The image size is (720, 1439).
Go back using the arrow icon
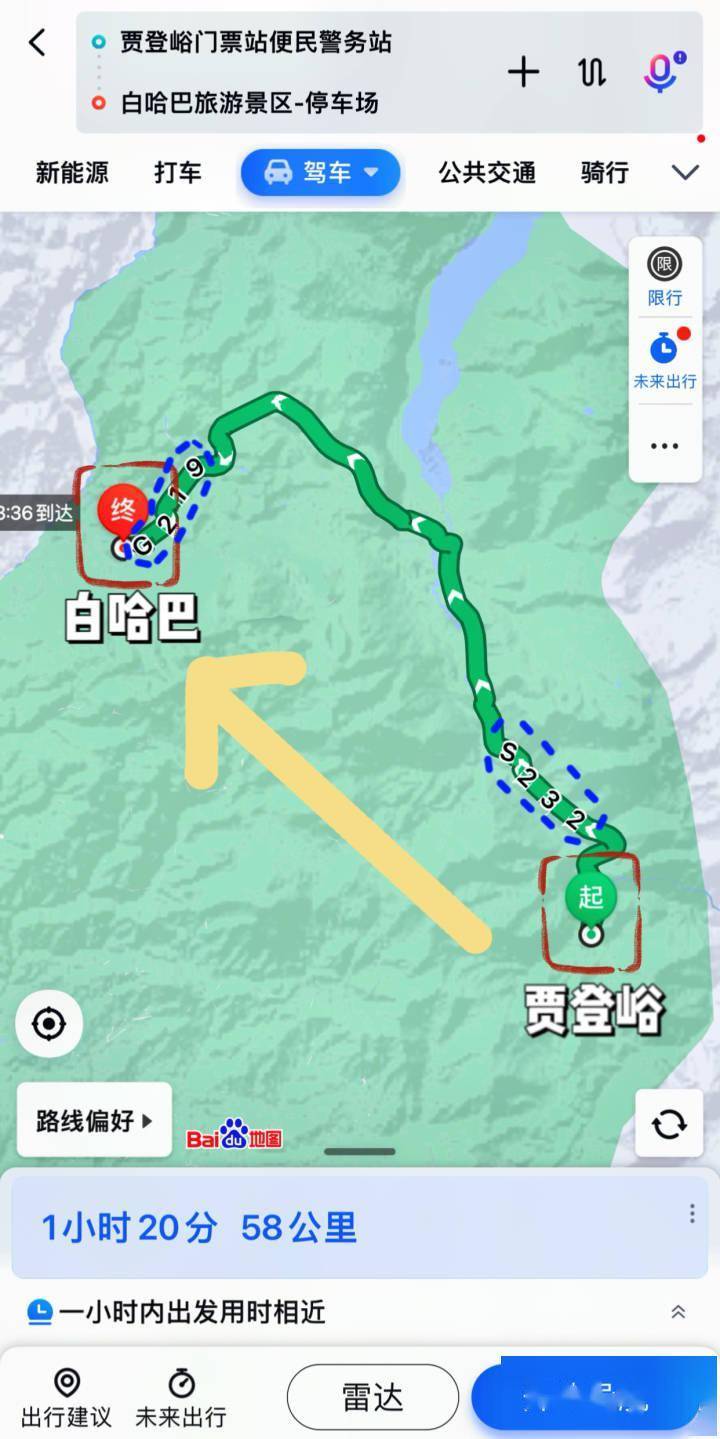pyautogui.click(x=38, y=43)
